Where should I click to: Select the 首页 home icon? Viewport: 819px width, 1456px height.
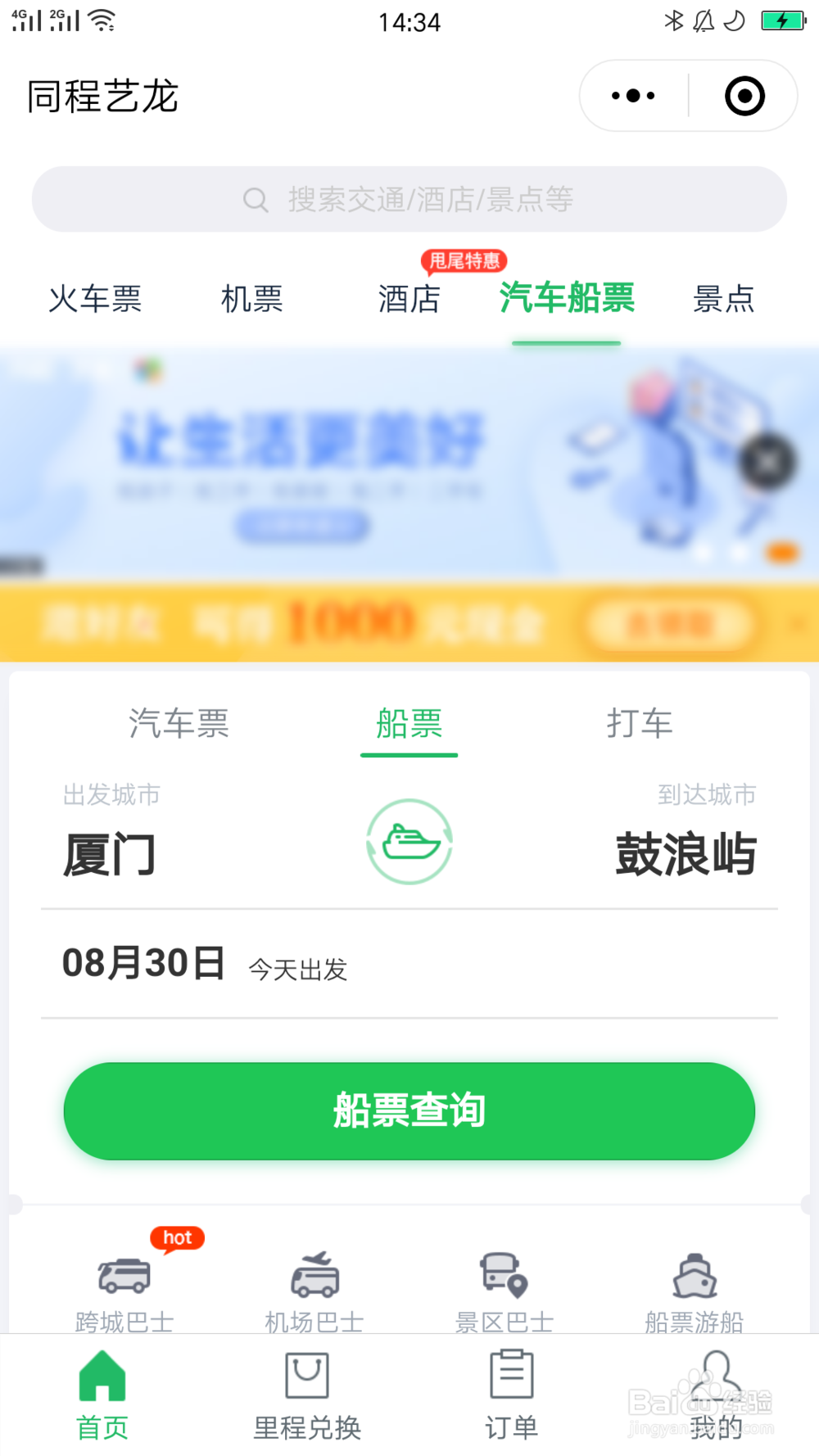pos(102,1392)
